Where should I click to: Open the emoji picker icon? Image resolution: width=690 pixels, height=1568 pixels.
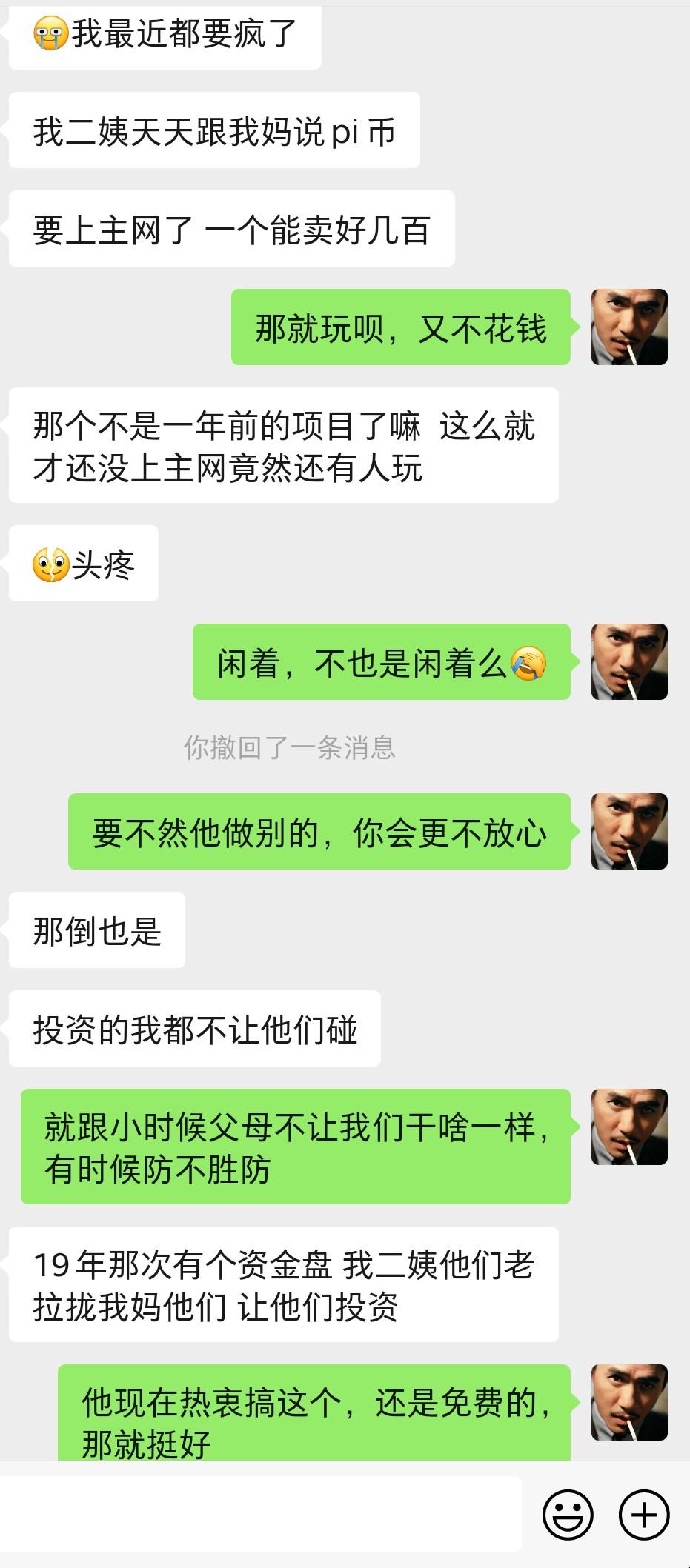[x=568, y=1513]
